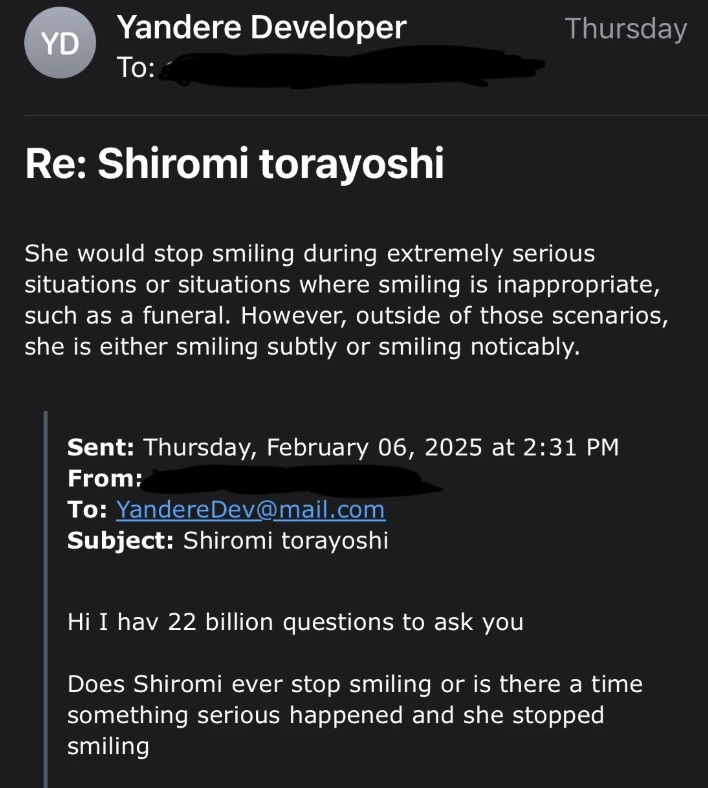View Yandere Developer sender details
This screenshot has height=788, width=708.
[x=261, y=27]
